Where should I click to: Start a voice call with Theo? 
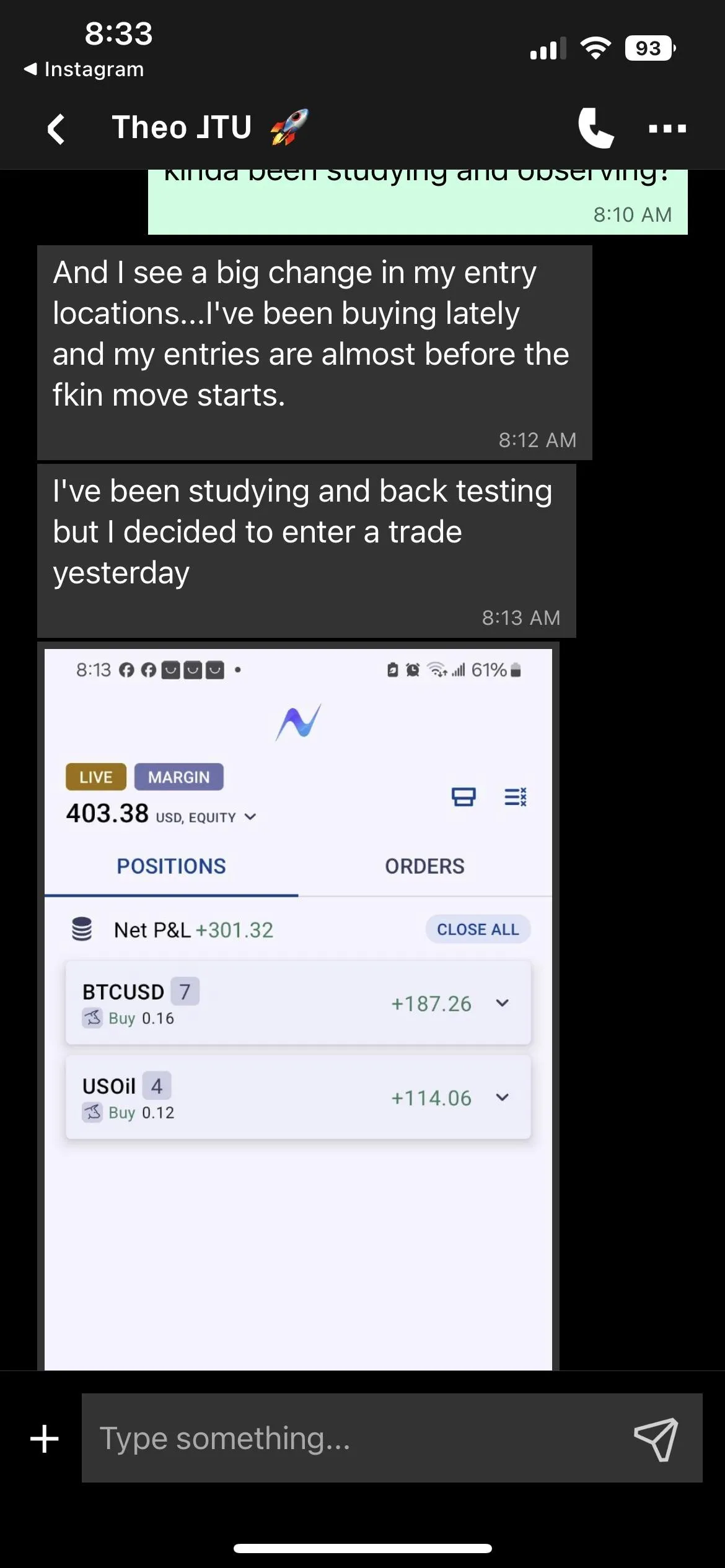pyautogui.click(x=595, y=128)
